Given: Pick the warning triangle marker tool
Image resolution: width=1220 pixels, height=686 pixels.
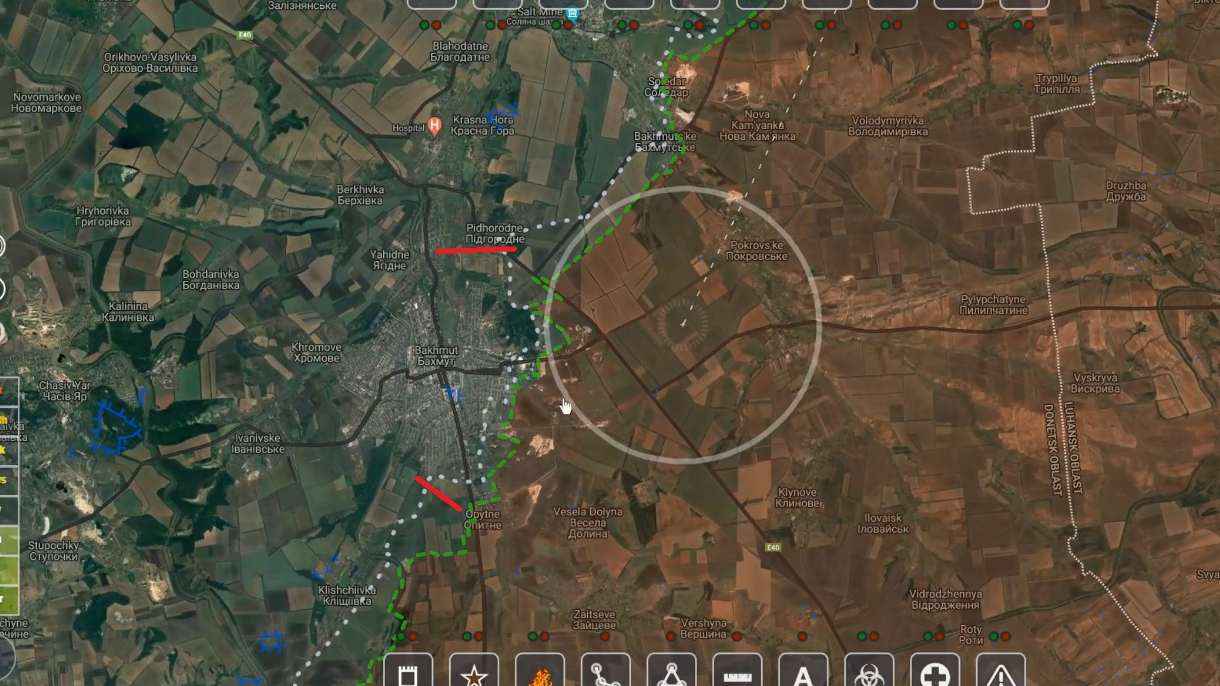Looking at the screenshot, I should coord(1001,672).
